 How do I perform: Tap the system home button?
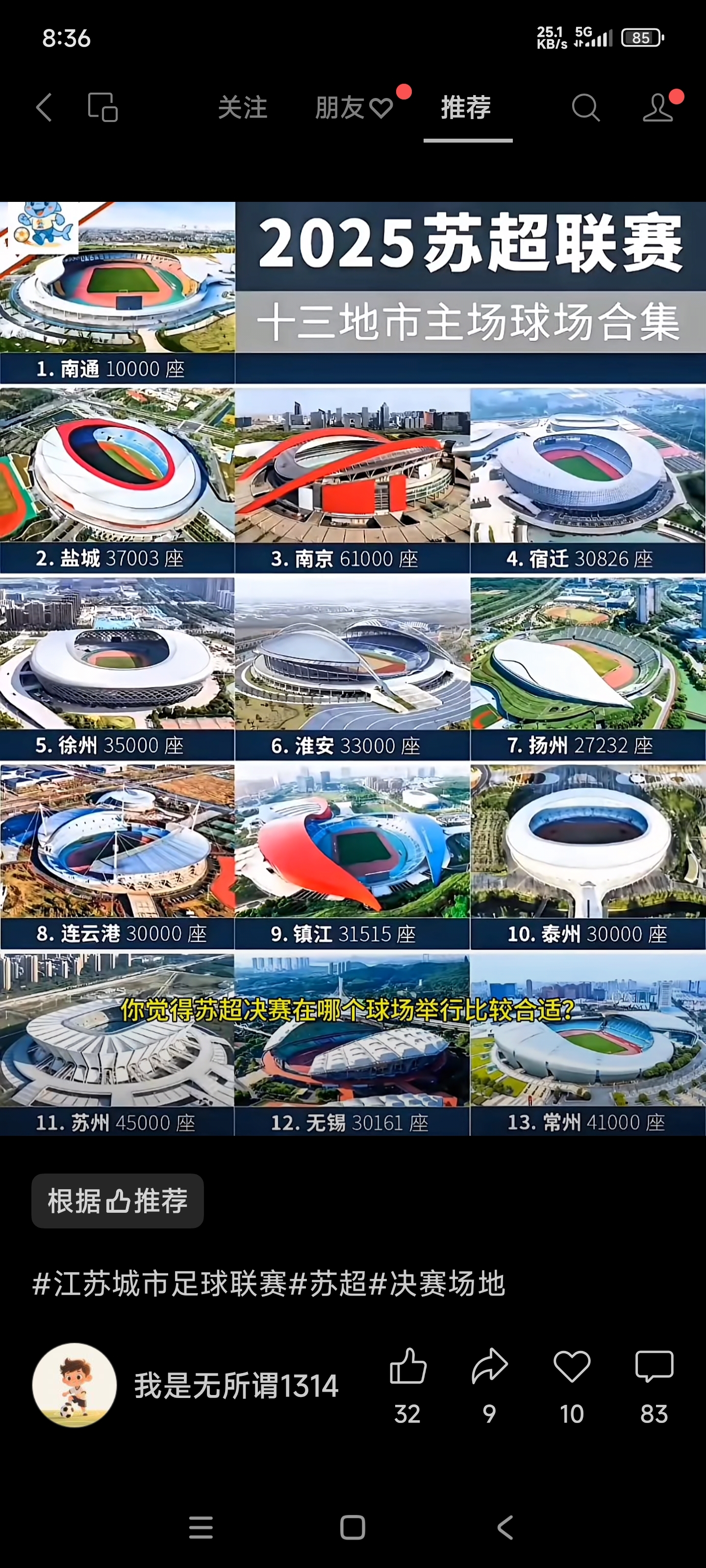(x=353, y=1528)
